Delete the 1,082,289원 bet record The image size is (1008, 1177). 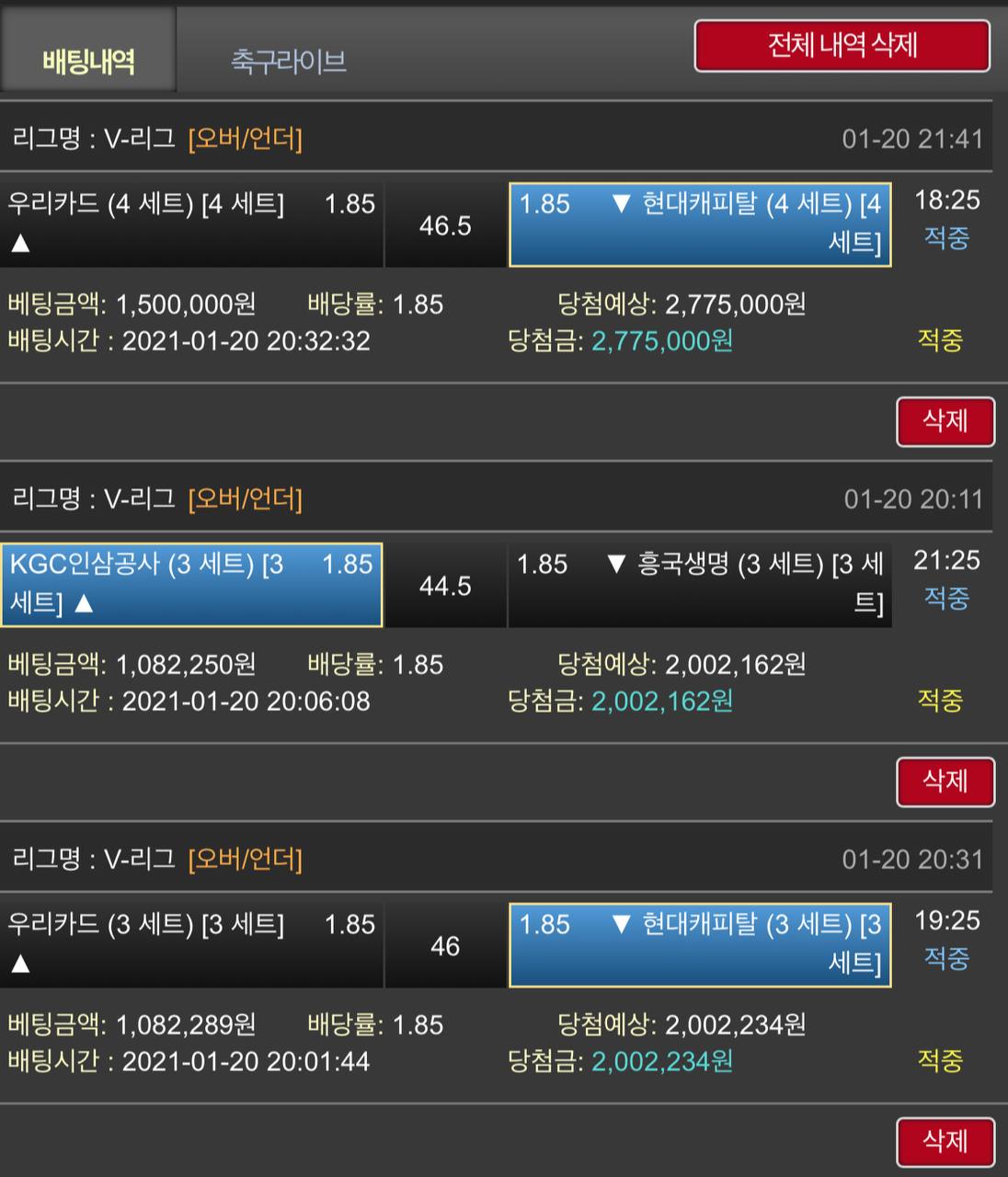pos(945,1142)
